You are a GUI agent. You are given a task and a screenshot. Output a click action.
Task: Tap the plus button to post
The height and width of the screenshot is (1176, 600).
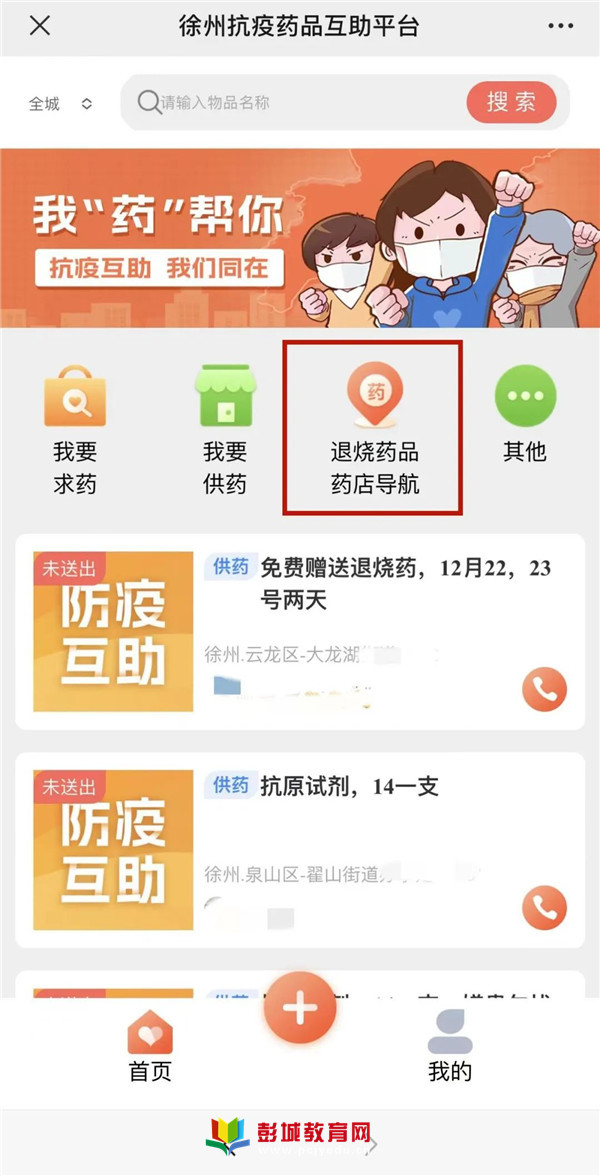[x=299, y=1008]
